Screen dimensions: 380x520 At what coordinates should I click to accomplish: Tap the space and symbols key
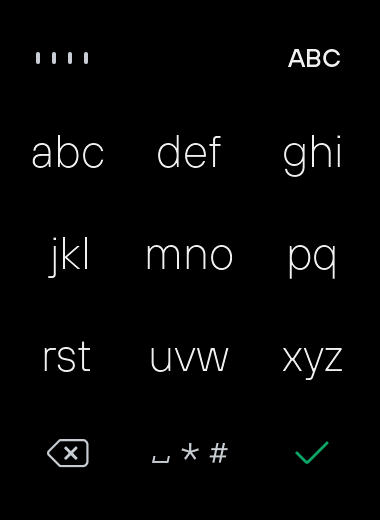click(190, 453)
